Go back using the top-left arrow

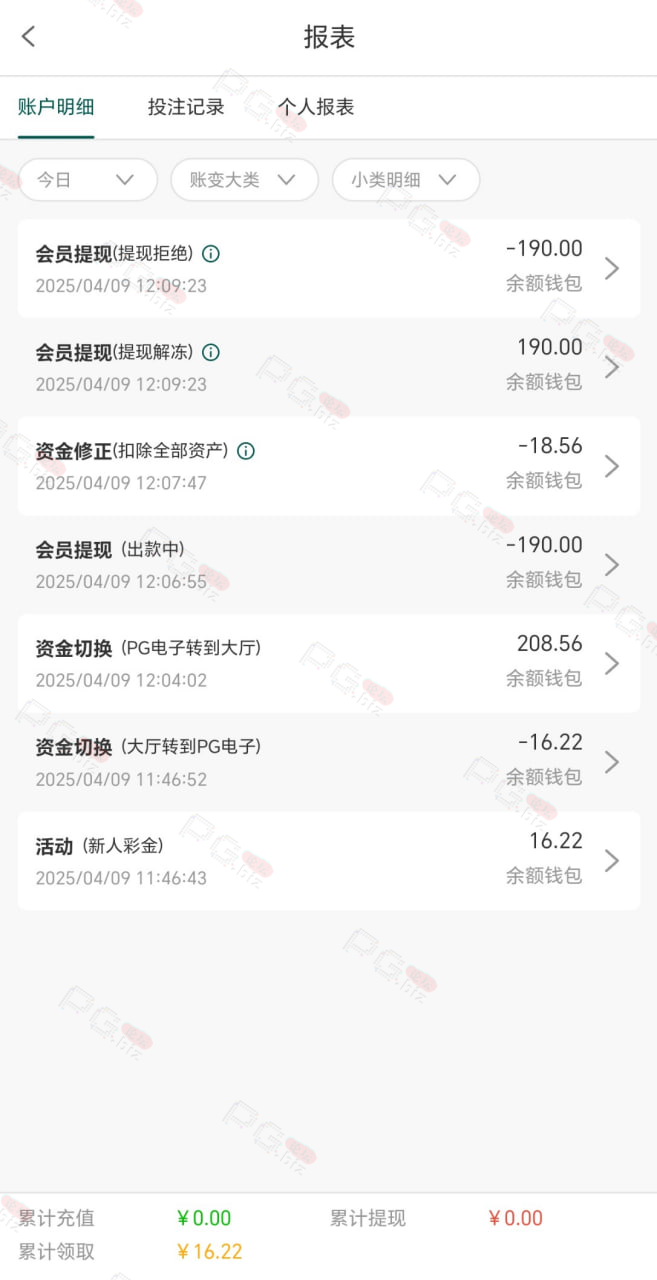28,37
